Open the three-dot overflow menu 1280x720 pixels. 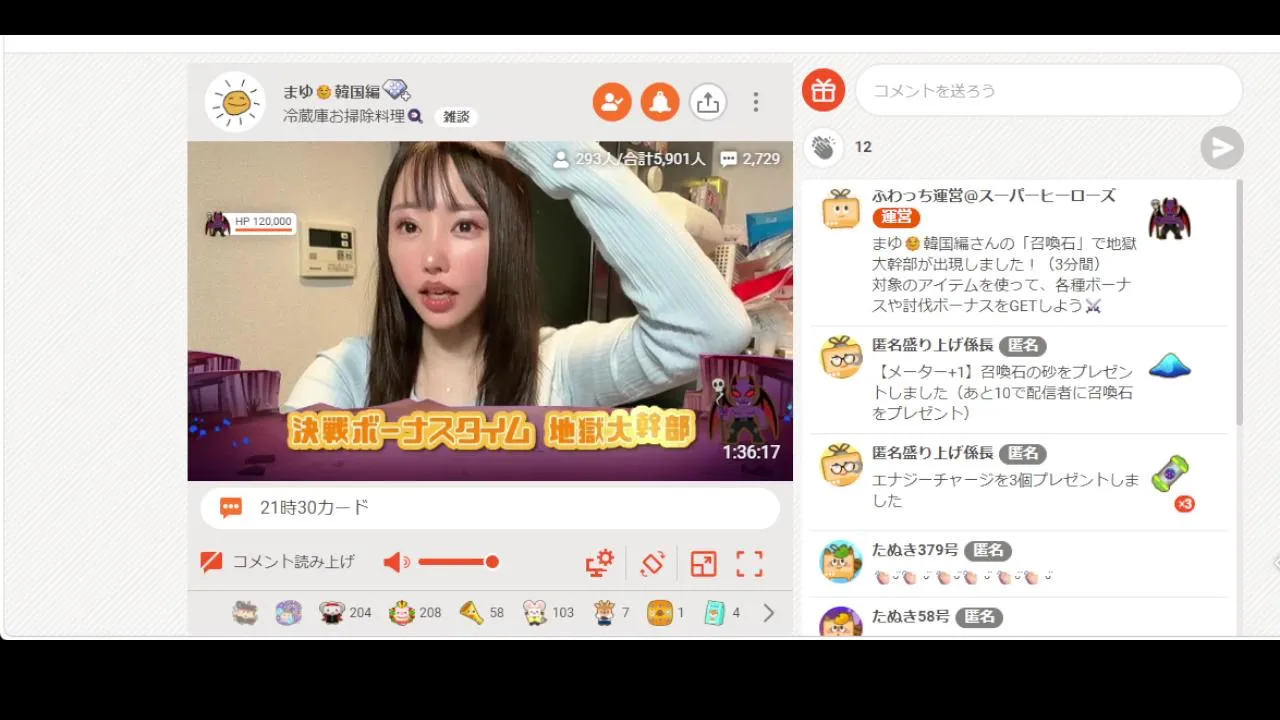(755, 102)
